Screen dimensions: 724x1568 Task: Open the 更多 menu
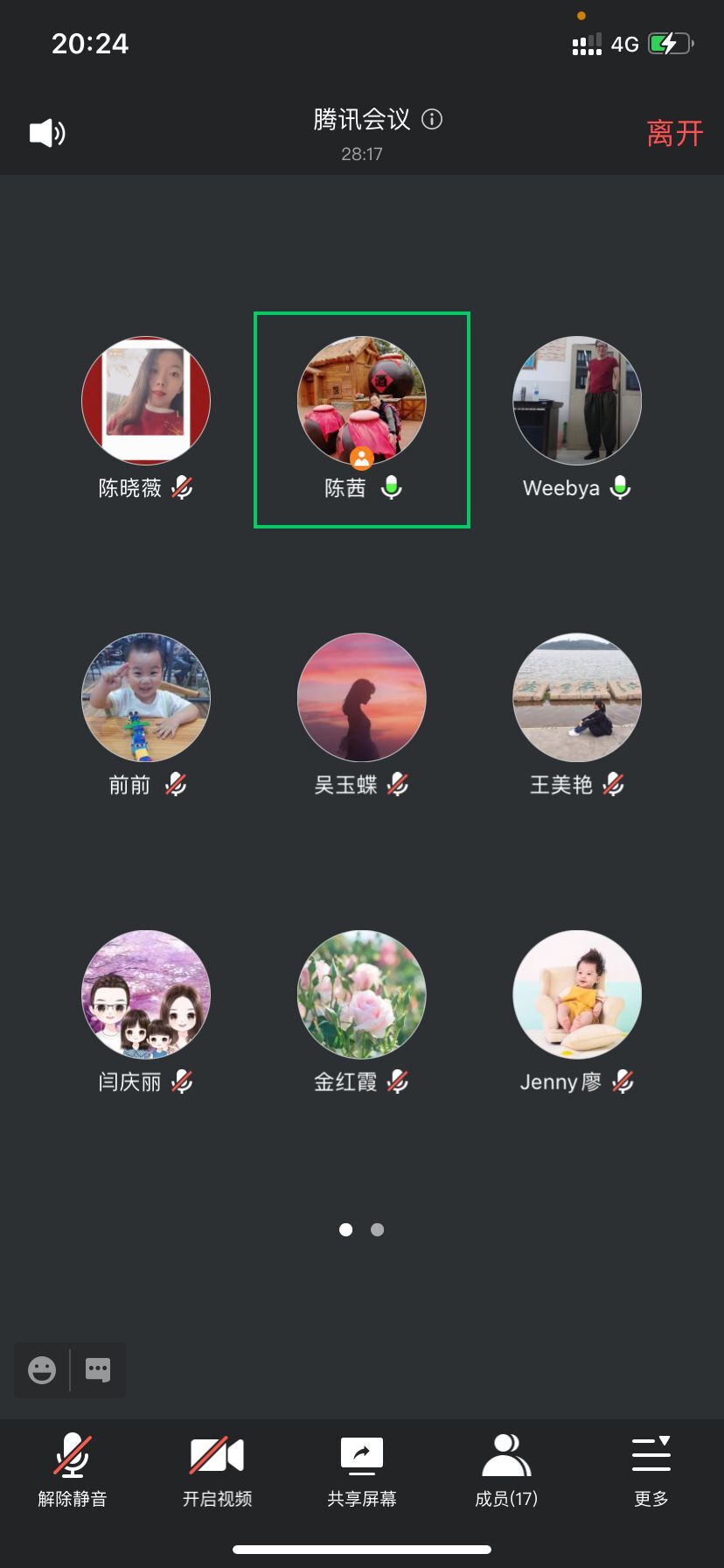click(651, 1472)
